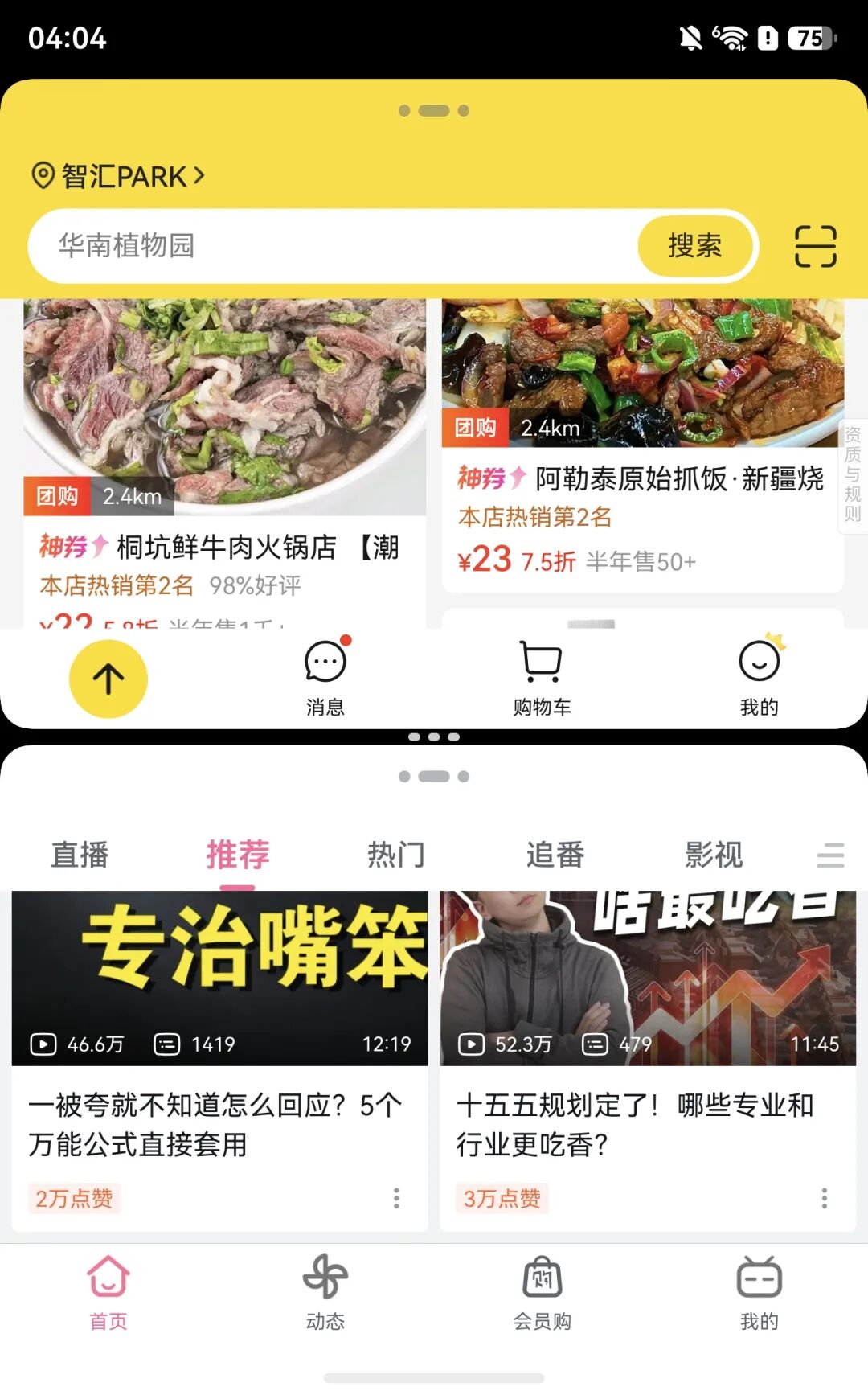The width and height of the screenshot is (868, 1395).
Task: Tap the 华南植物园 search input field
Action: (x=321, y=247)
